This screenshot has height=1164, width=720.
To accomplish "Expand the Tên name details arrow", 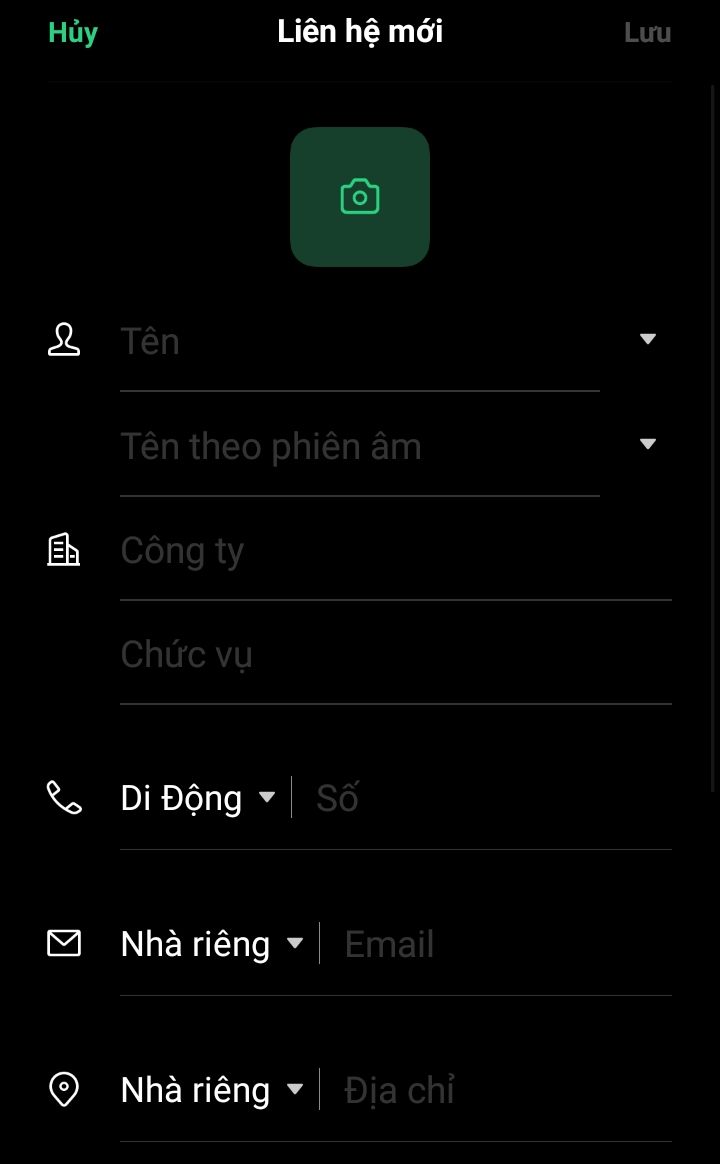I will [648, 339].
